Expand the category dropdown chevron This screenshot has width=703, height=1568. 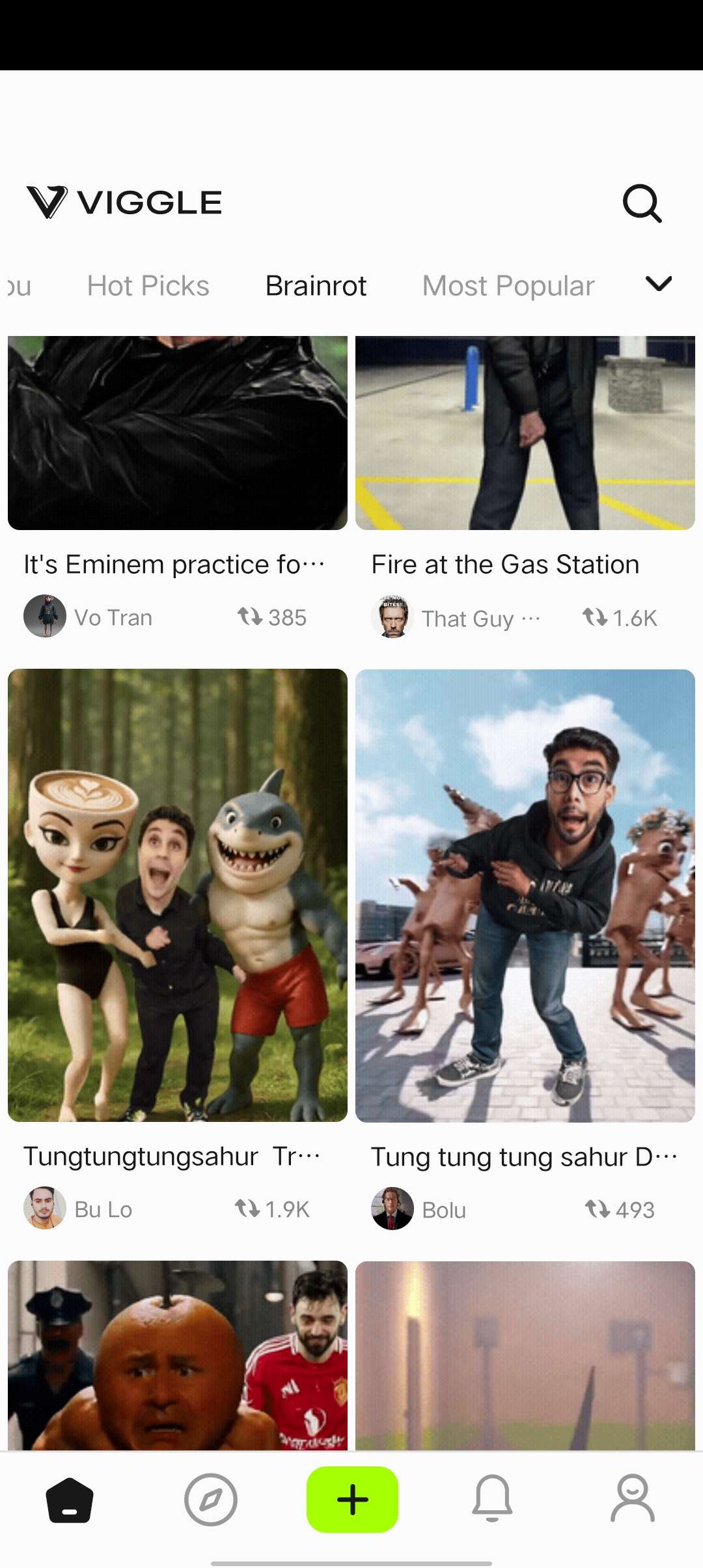pos(658,284)
